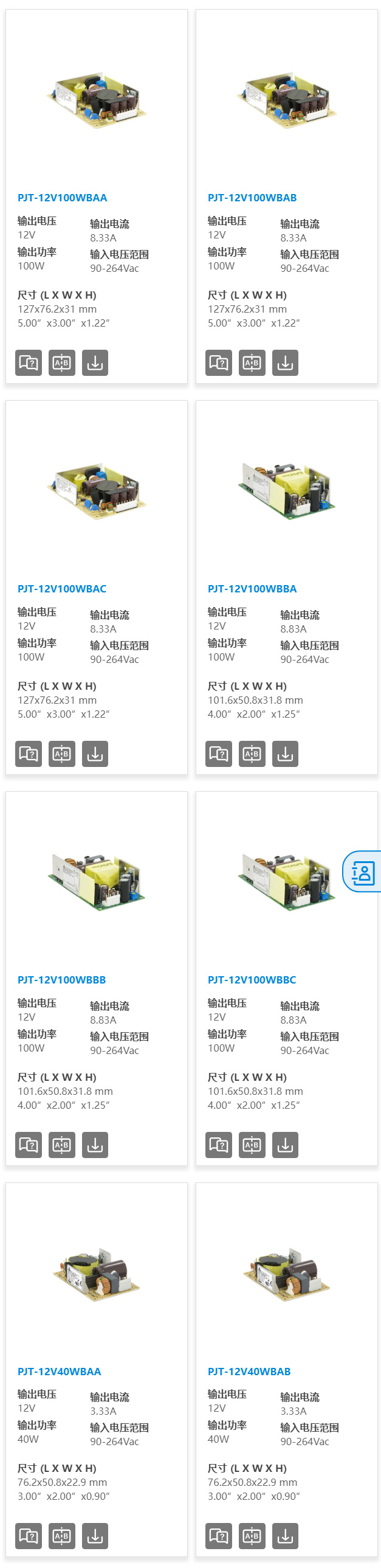This screenshot has height=1568, width=381.
Task: Download datasheet for PJT-12V100WBAC
Action: [x=95, y=754]
